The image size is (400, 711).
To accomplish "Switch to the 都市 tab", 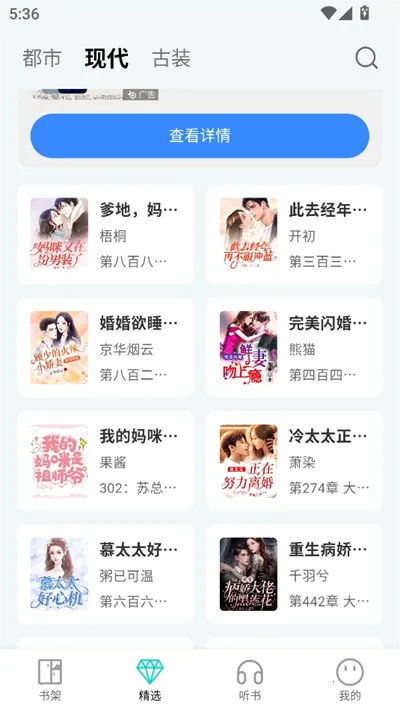I will [42, 58].
